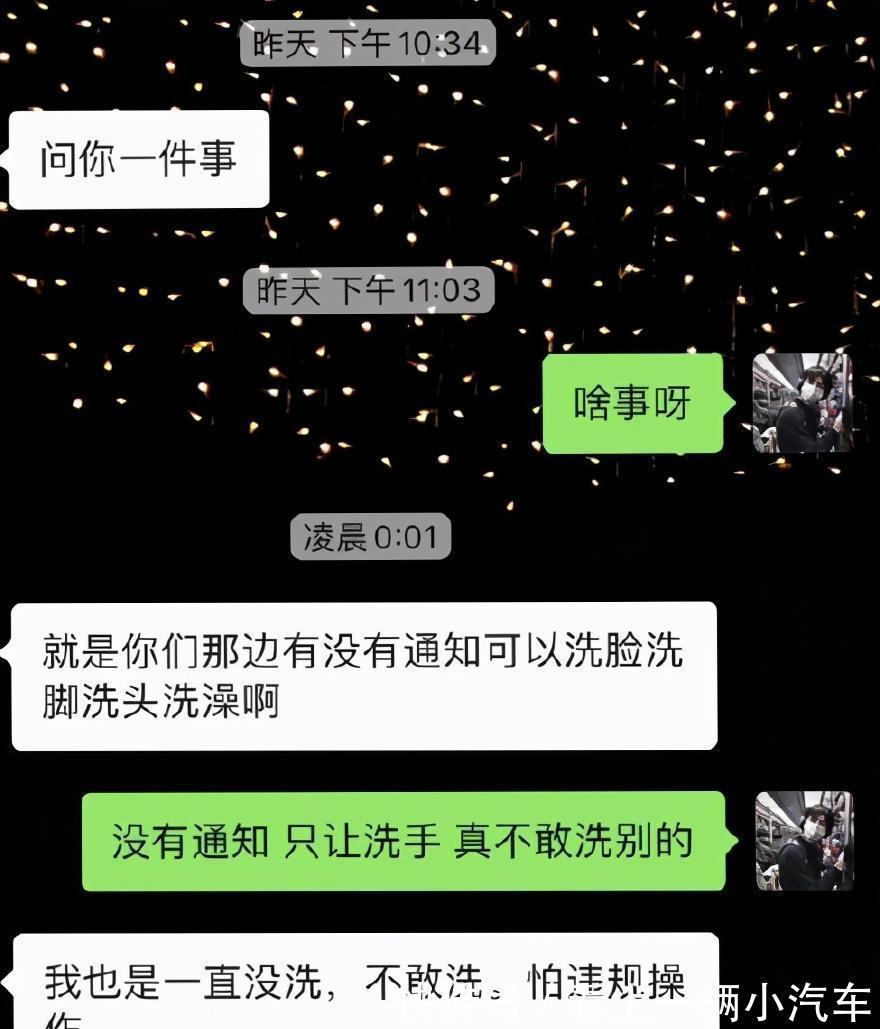Tap the '问你一件事' chat bubble
Screen dimensions: 880x1029
tap(137, 158)
